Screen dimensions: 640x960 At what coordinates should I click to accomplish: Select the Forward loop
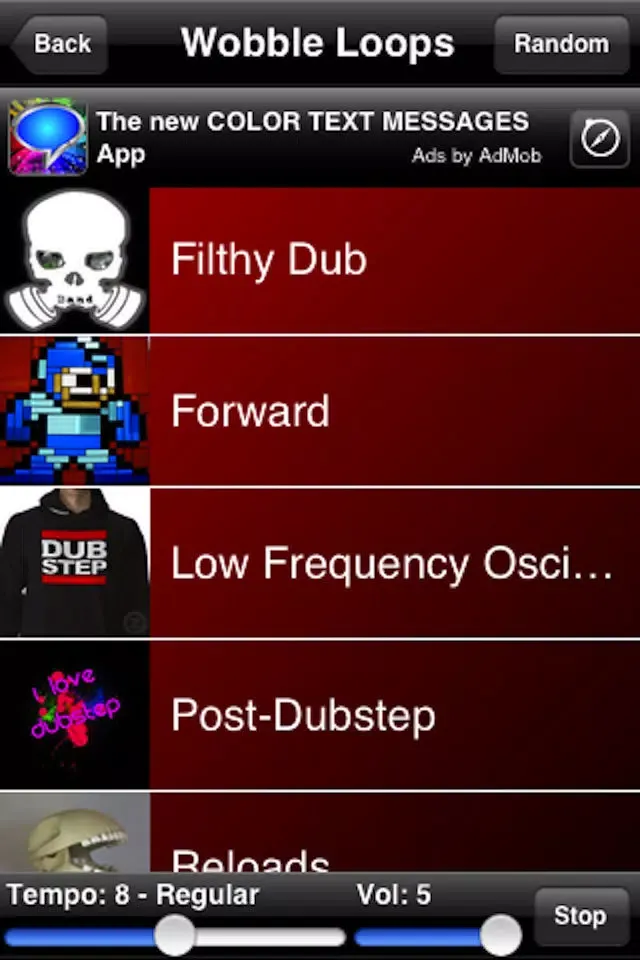click(x=320, y=412)
